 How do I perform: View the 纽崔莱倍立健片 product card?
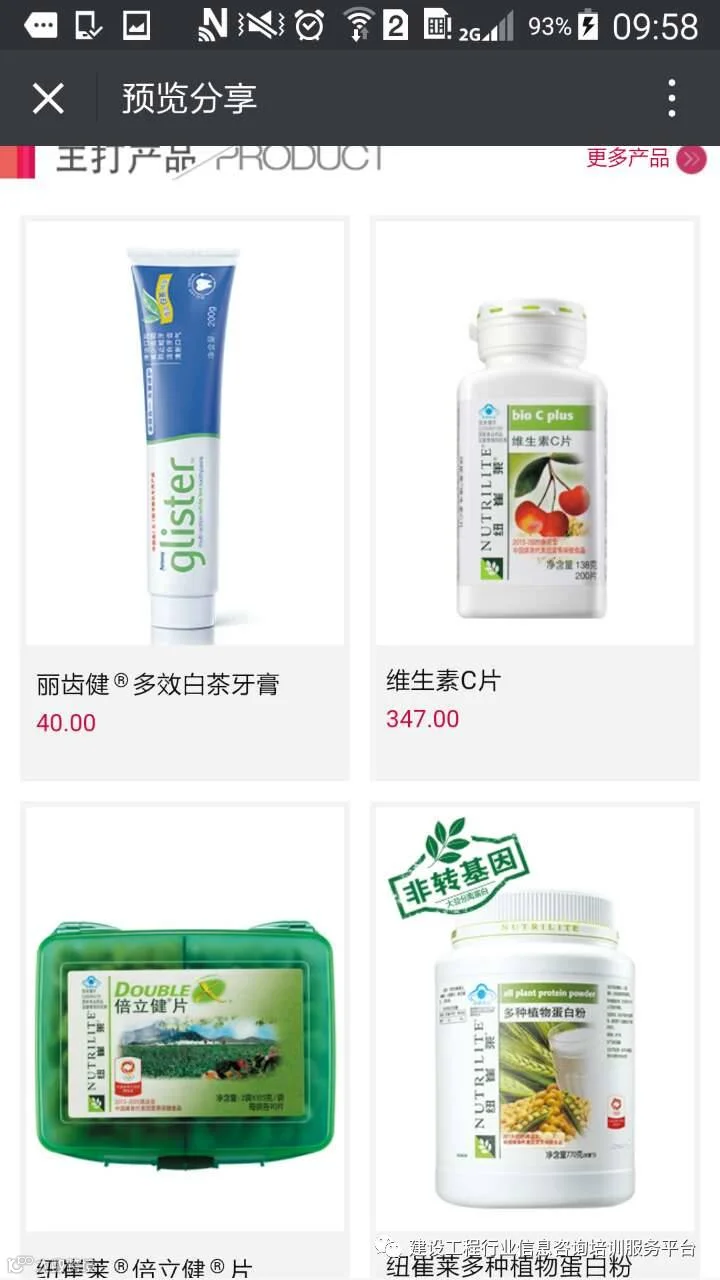[185, 1041]
